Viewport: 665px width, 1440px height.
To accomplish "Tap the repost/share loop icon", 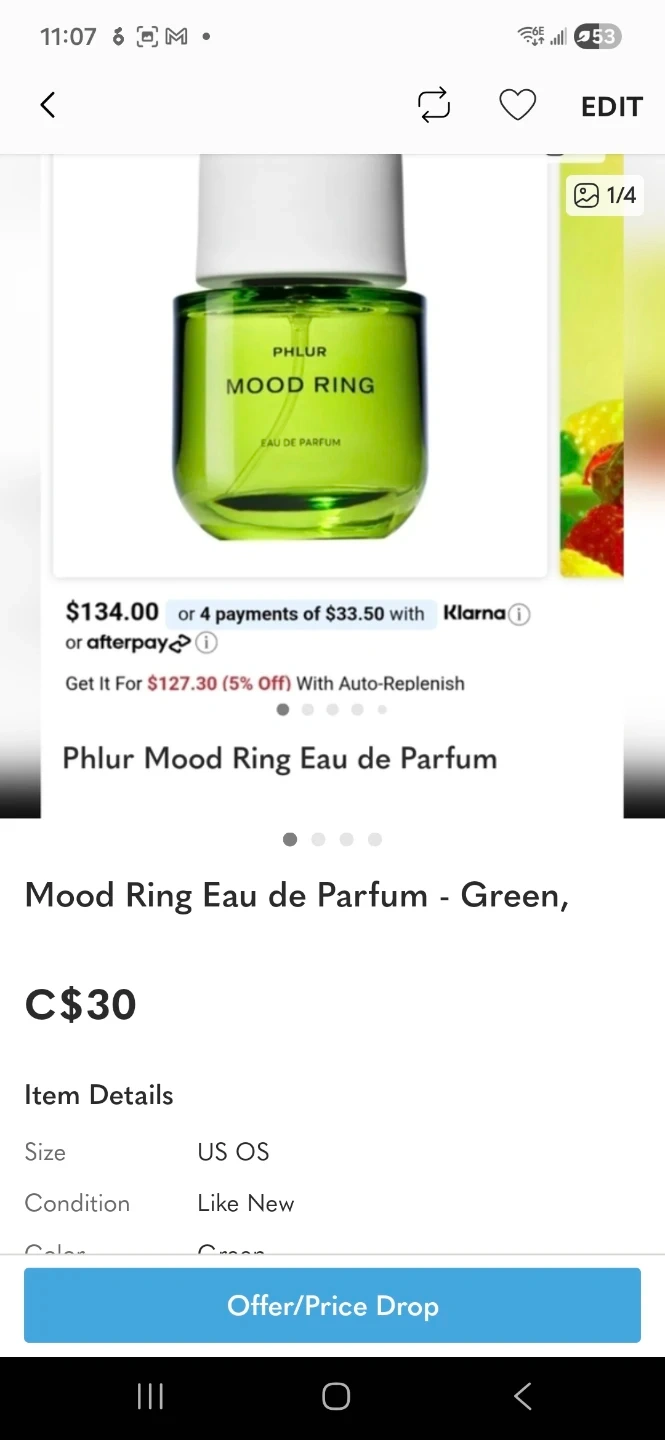I will 434,105.
